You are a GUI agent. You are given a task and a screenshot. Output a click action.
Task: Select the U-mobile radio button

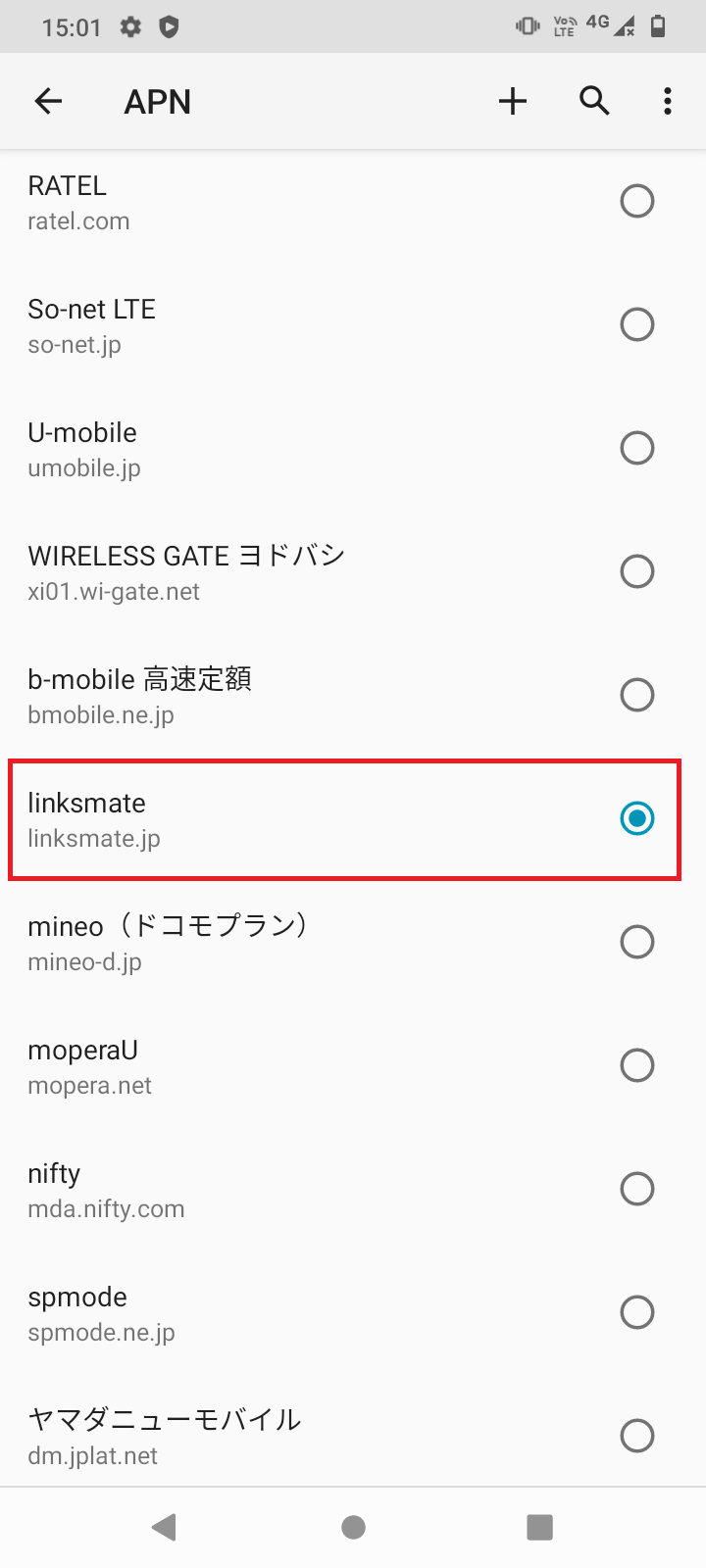coord(637,448)
